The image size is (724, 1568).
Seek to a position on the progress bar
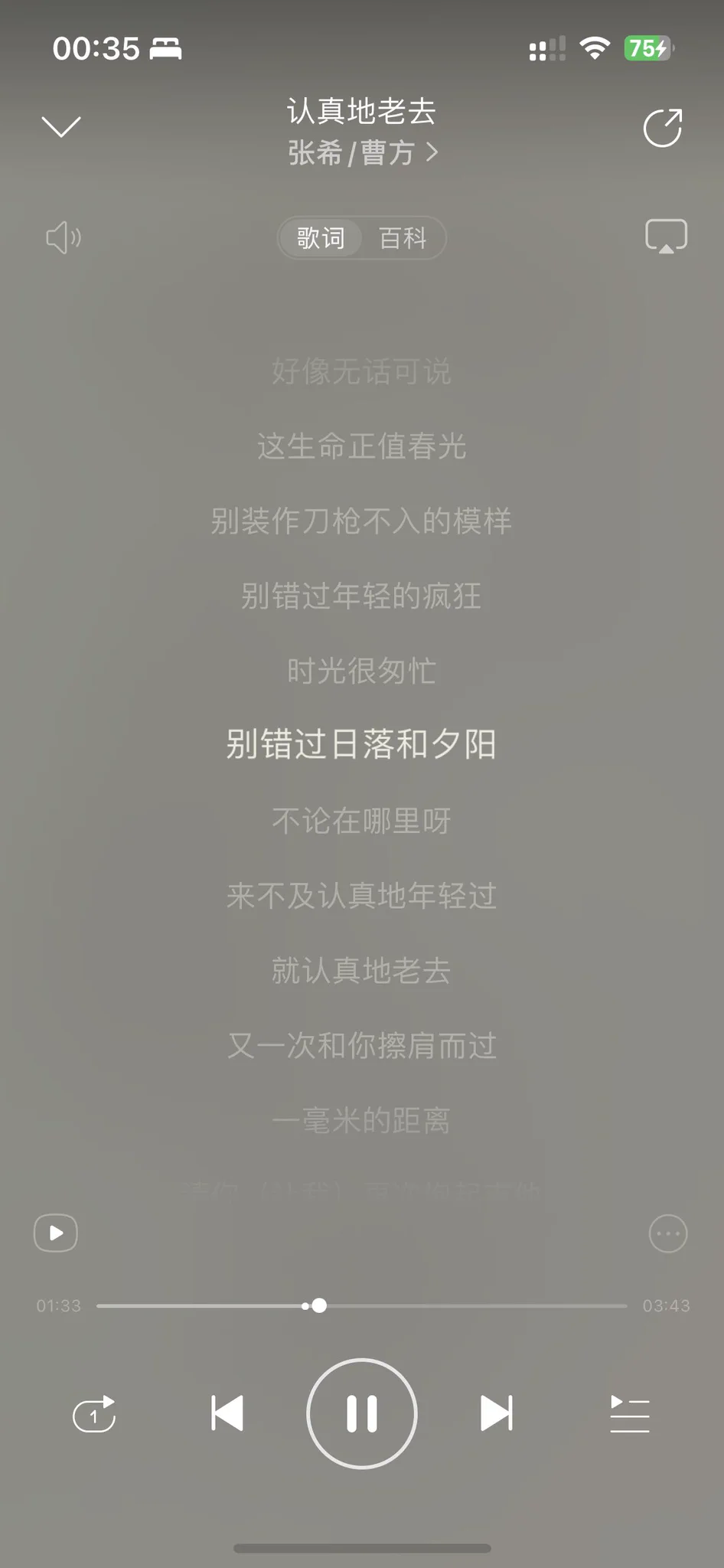pos(459,1305)
